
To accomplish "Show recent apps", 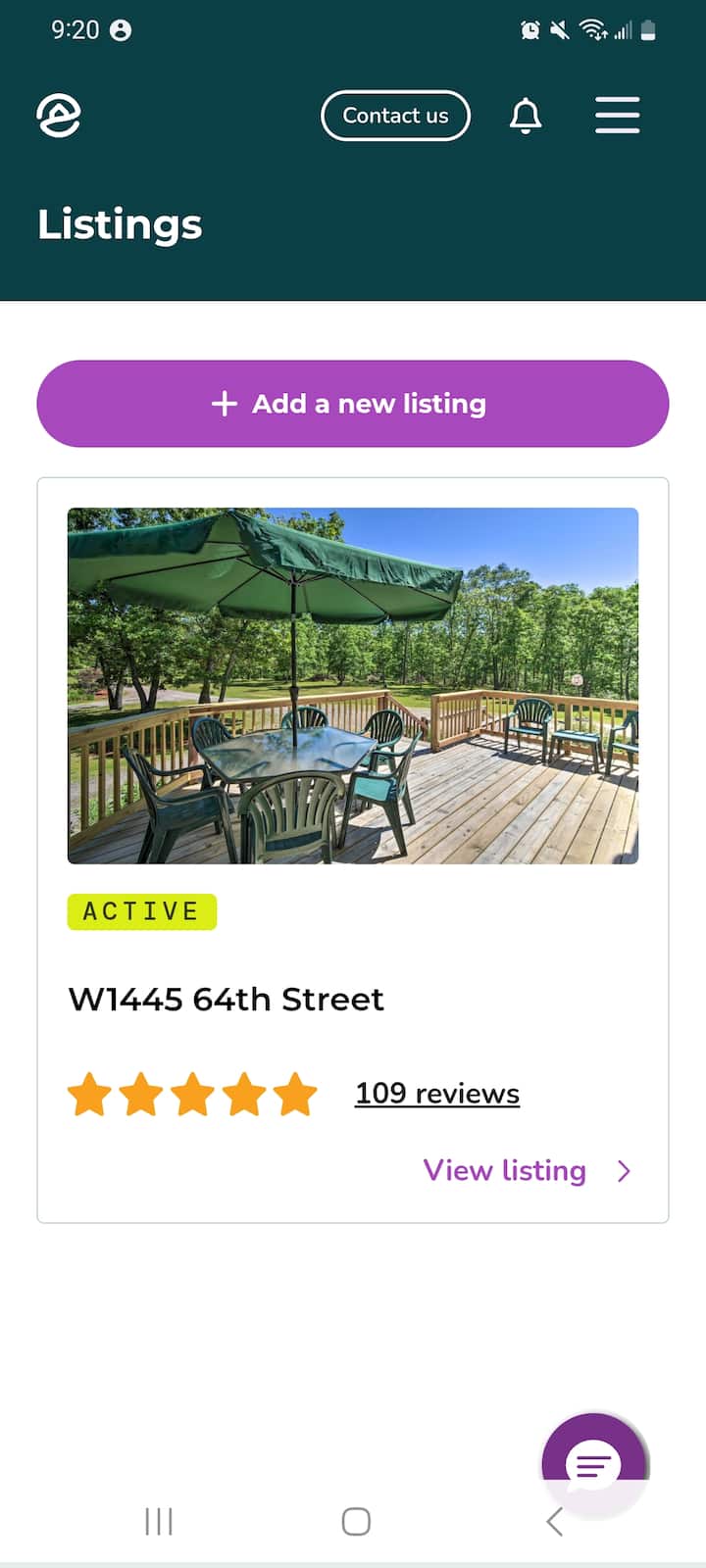I will click(x=159, y=1522).
